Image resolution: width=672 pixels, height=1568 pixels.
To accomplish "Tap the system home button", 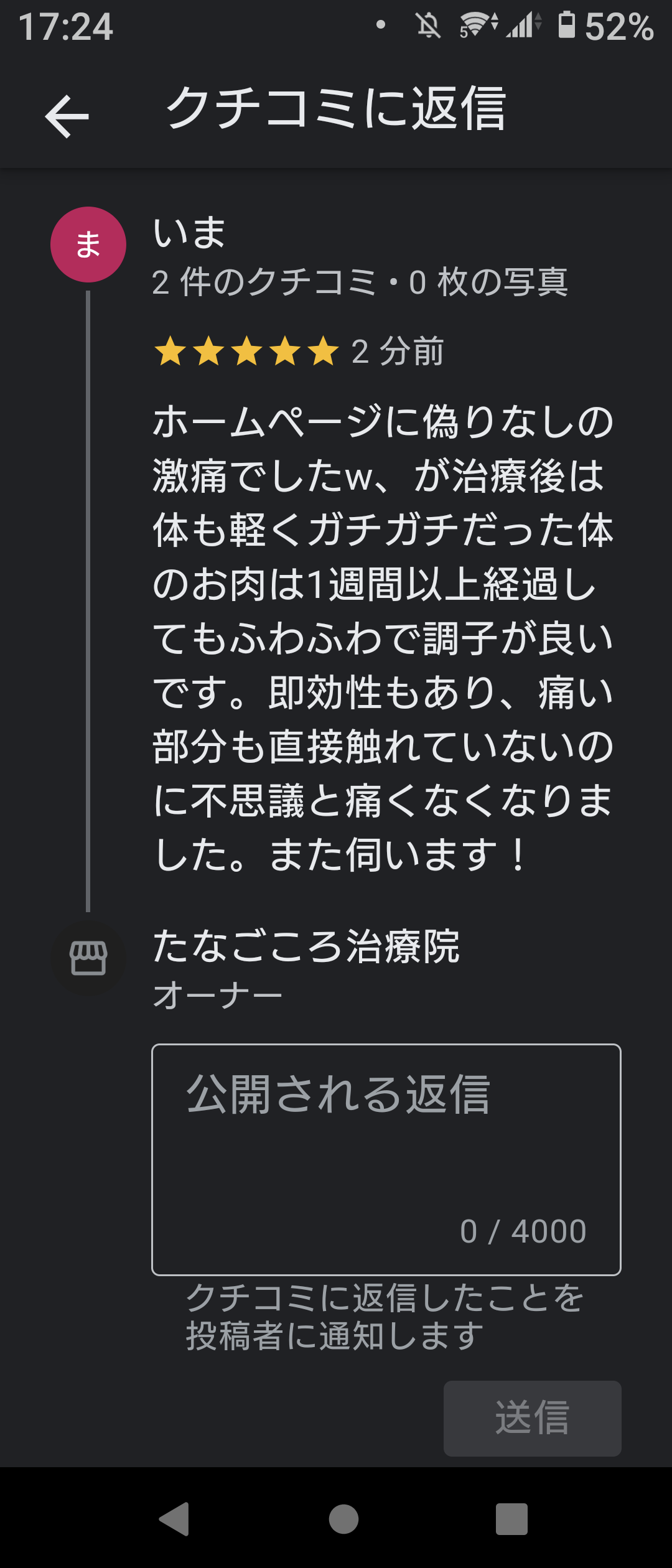I will coord(343,1519).
